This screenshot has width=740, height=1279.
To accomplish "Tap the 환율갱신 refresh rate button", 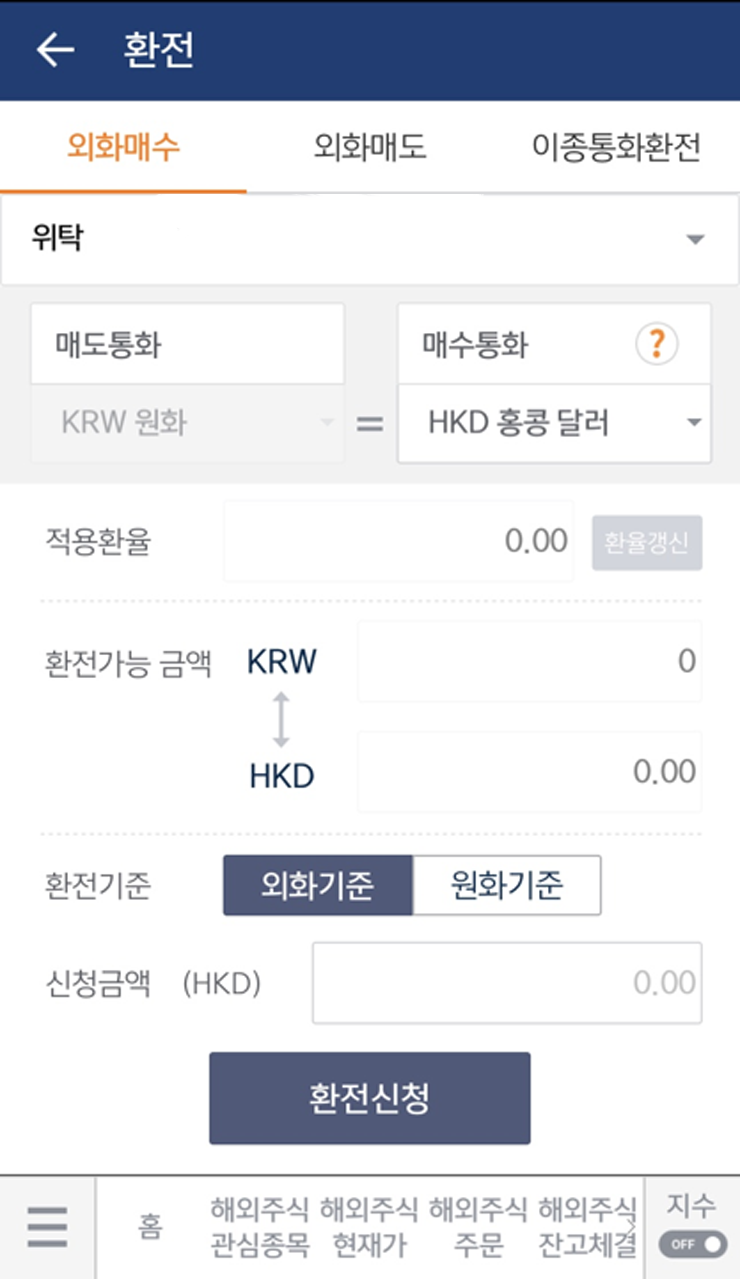I will pyautogui.click(x=647, y=542).
